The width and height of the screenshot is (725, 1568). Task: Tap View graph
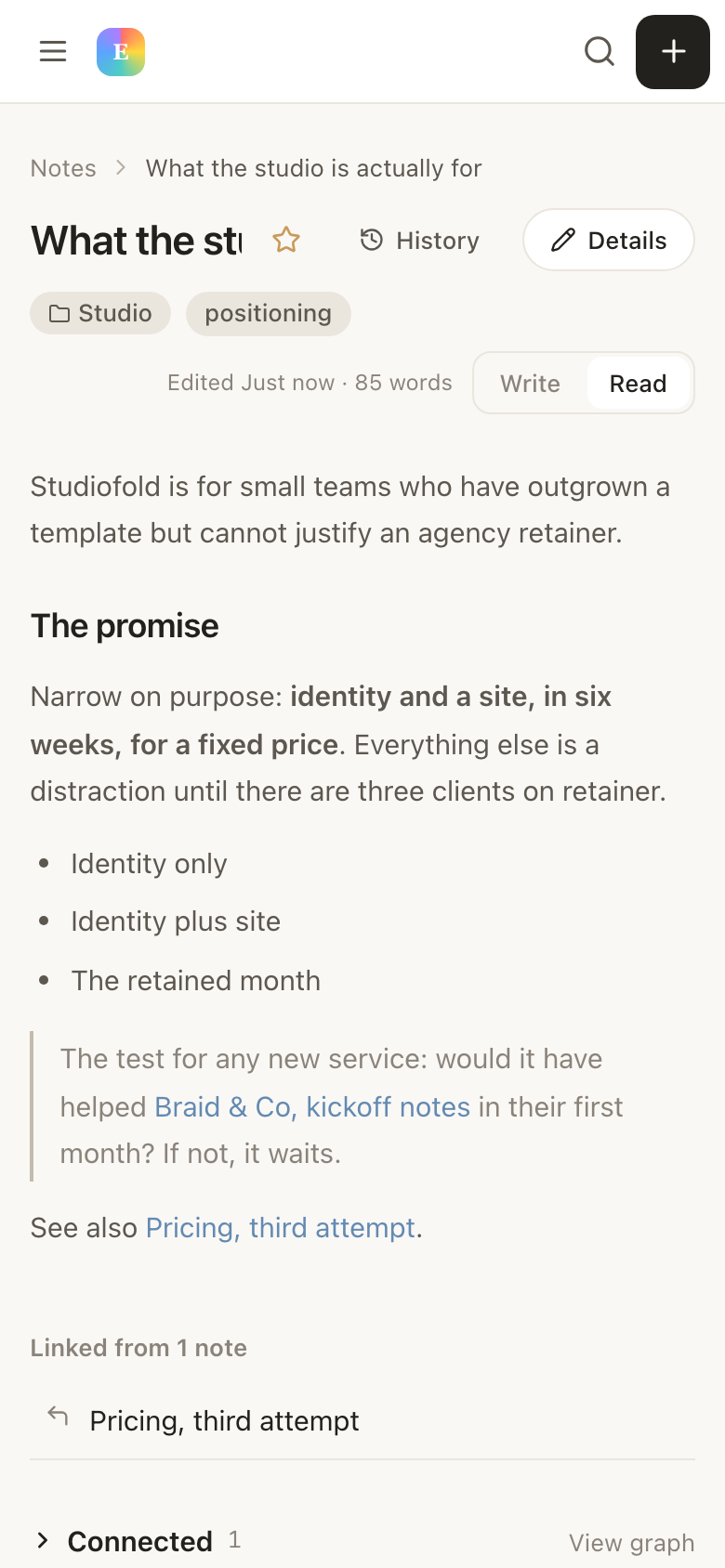631,1542
